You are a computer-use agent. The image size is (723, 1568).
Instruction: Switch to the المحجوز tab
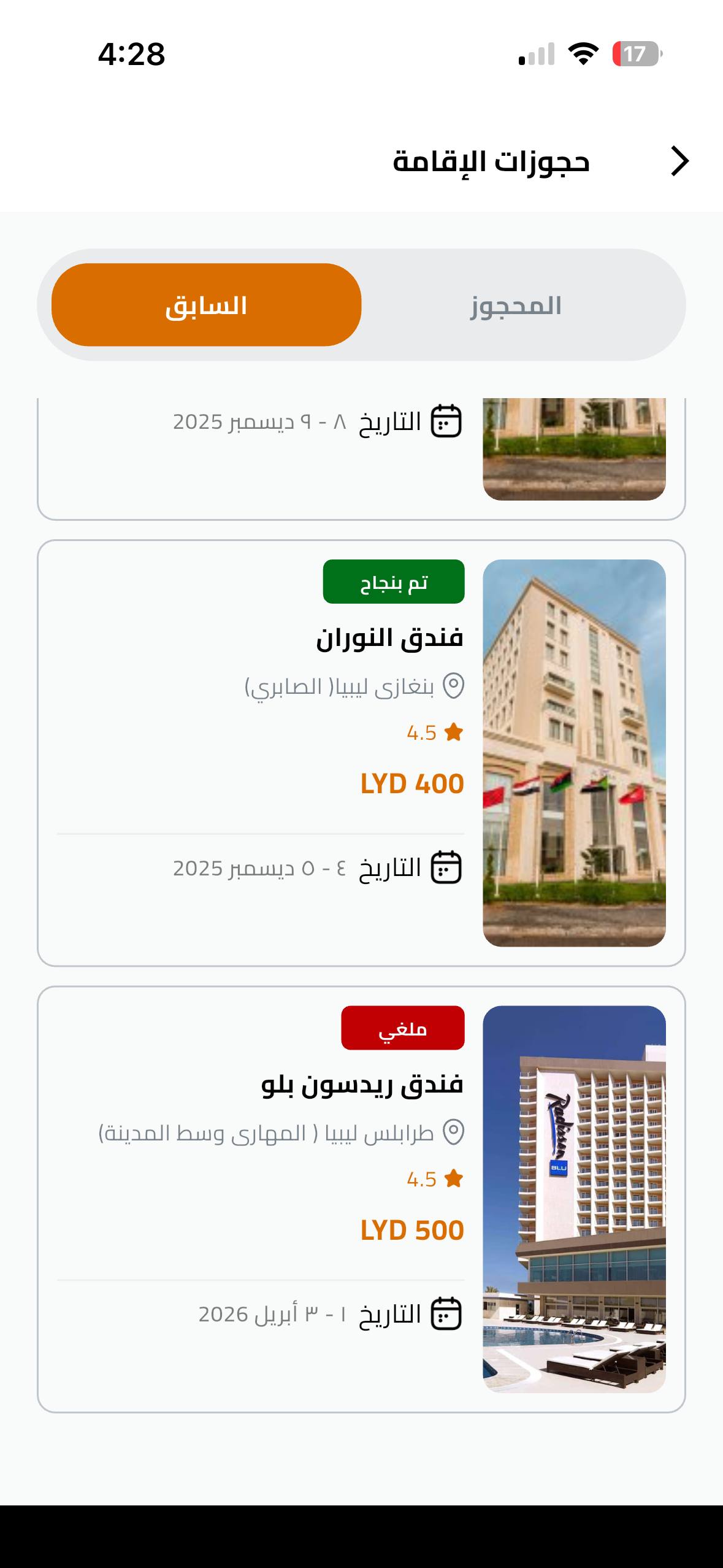(516, 306)
